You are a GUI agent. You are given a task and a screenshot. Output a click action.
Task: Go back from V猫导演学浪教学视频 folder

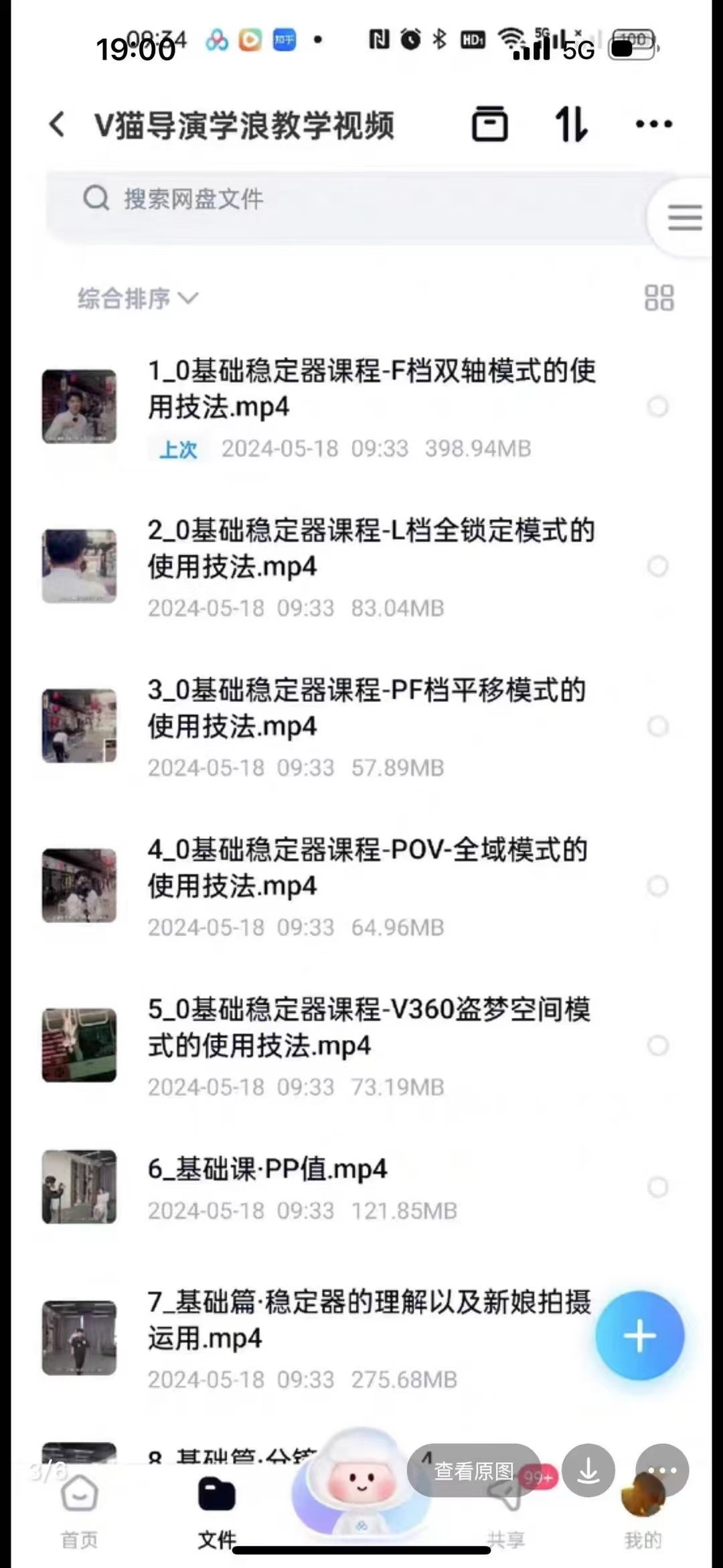(x=58, y=125)
